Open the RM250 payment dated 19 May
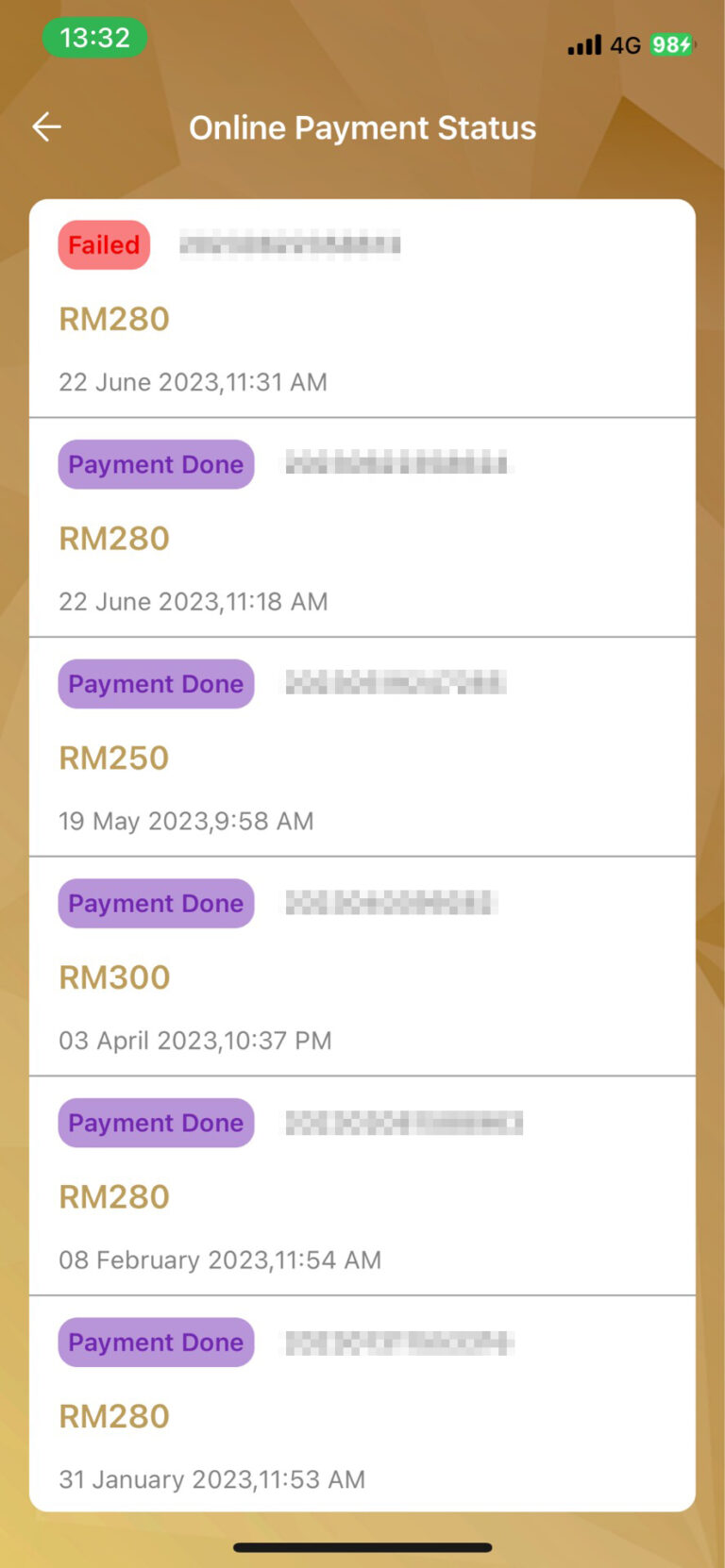 click(x=362, y=750)
